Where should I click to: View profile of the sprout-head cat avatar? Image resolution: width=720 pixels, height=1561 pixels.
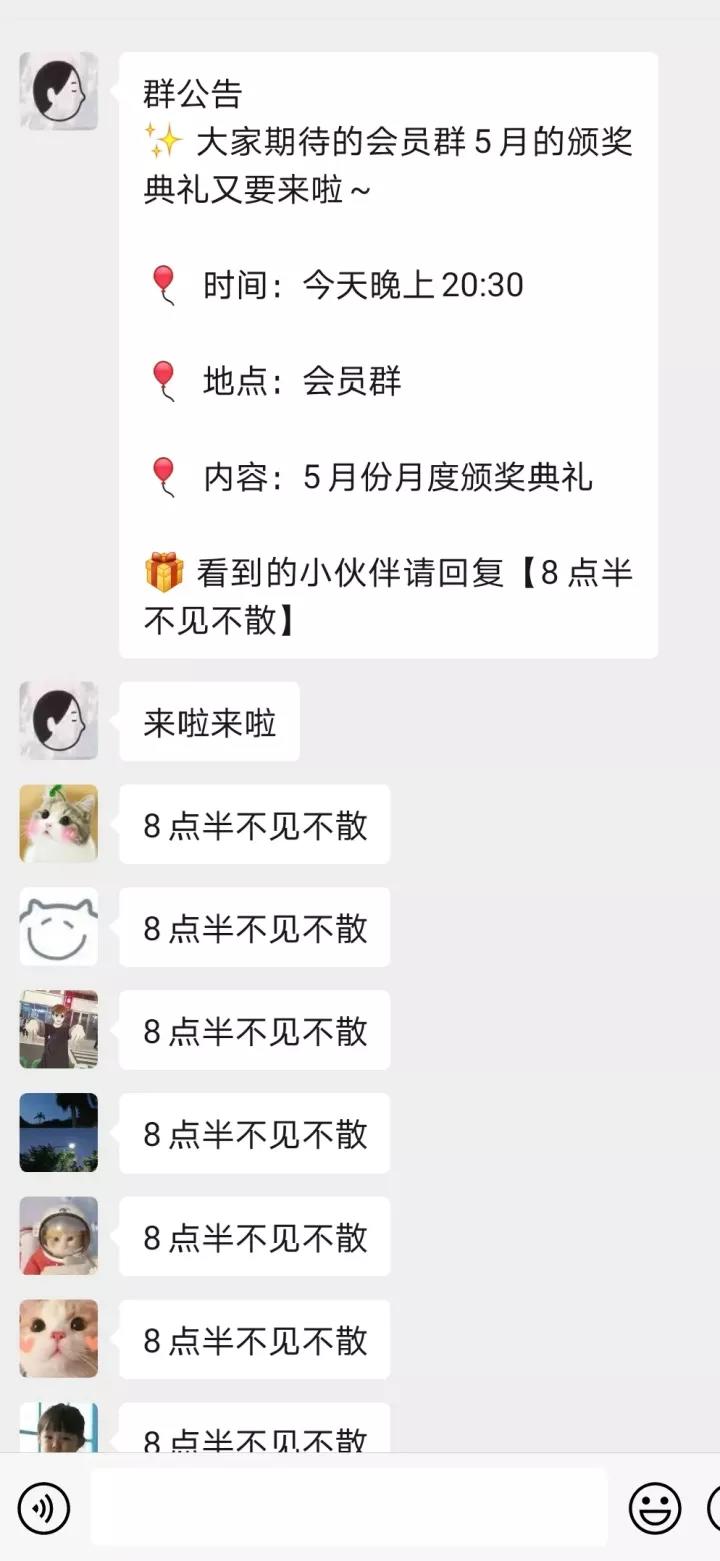(x=59, y=824)
